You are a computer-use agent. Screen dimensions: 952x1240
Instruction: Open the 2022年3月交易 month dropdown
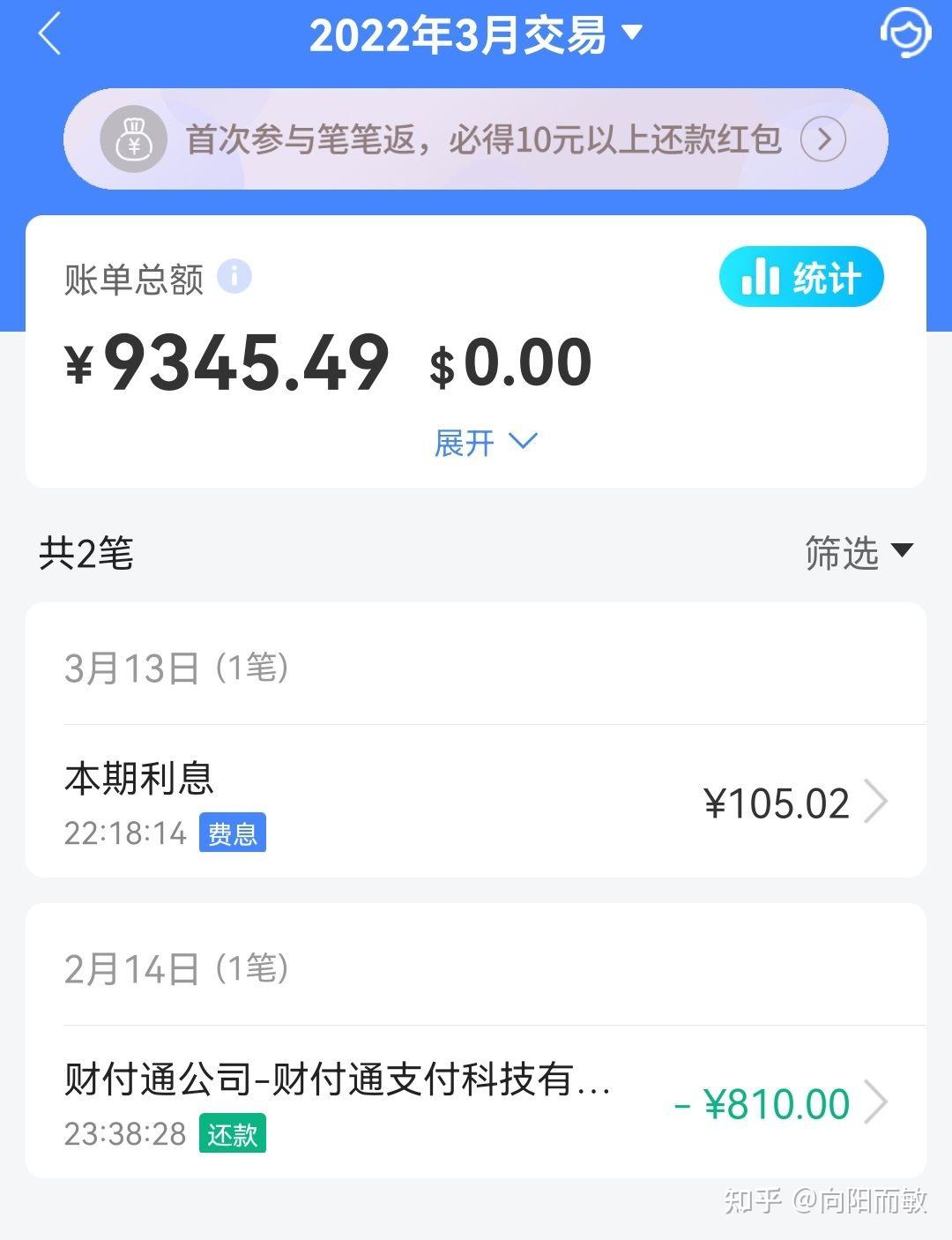point(475,35)
